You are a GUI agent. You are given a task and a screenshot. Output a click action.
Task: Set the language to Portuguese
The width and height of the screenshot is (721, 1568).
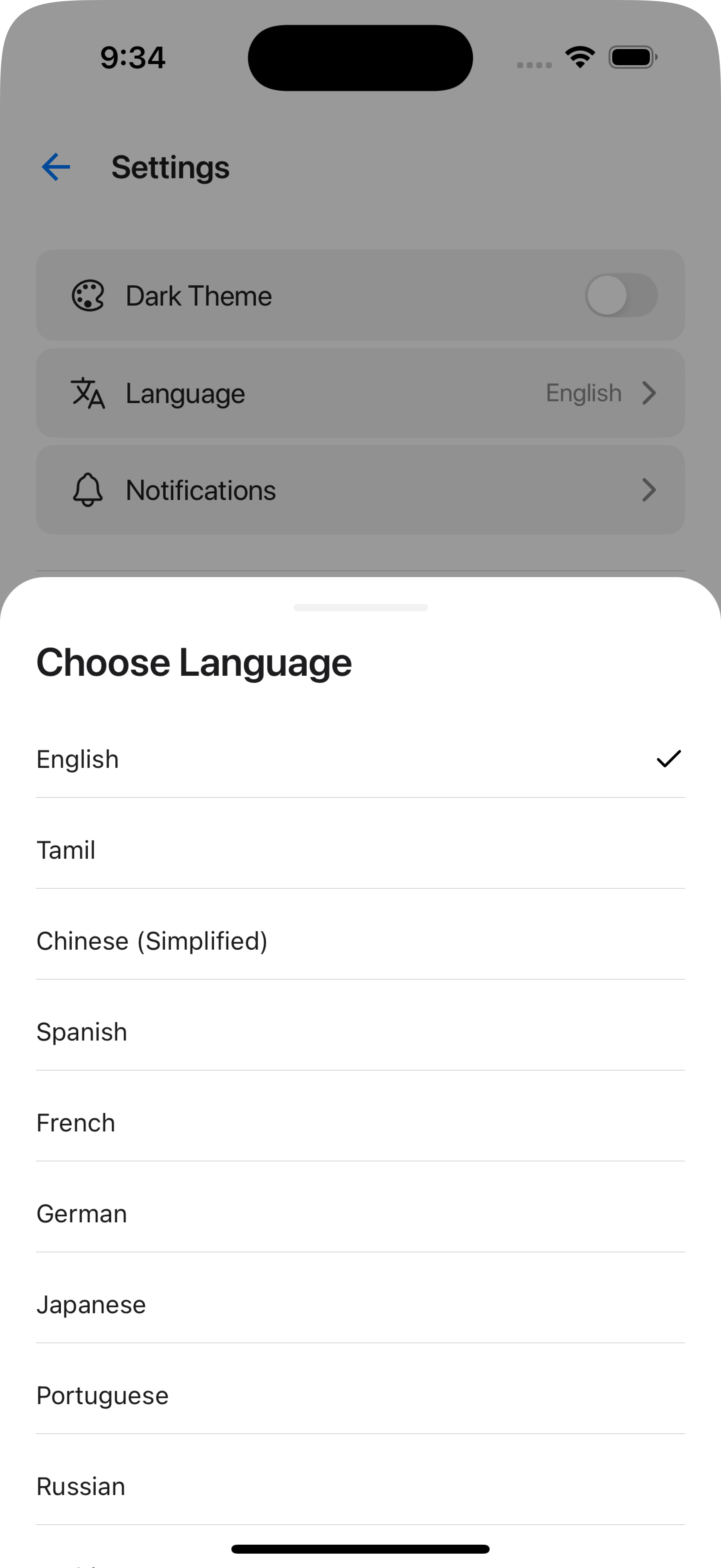coord(360,1395)
